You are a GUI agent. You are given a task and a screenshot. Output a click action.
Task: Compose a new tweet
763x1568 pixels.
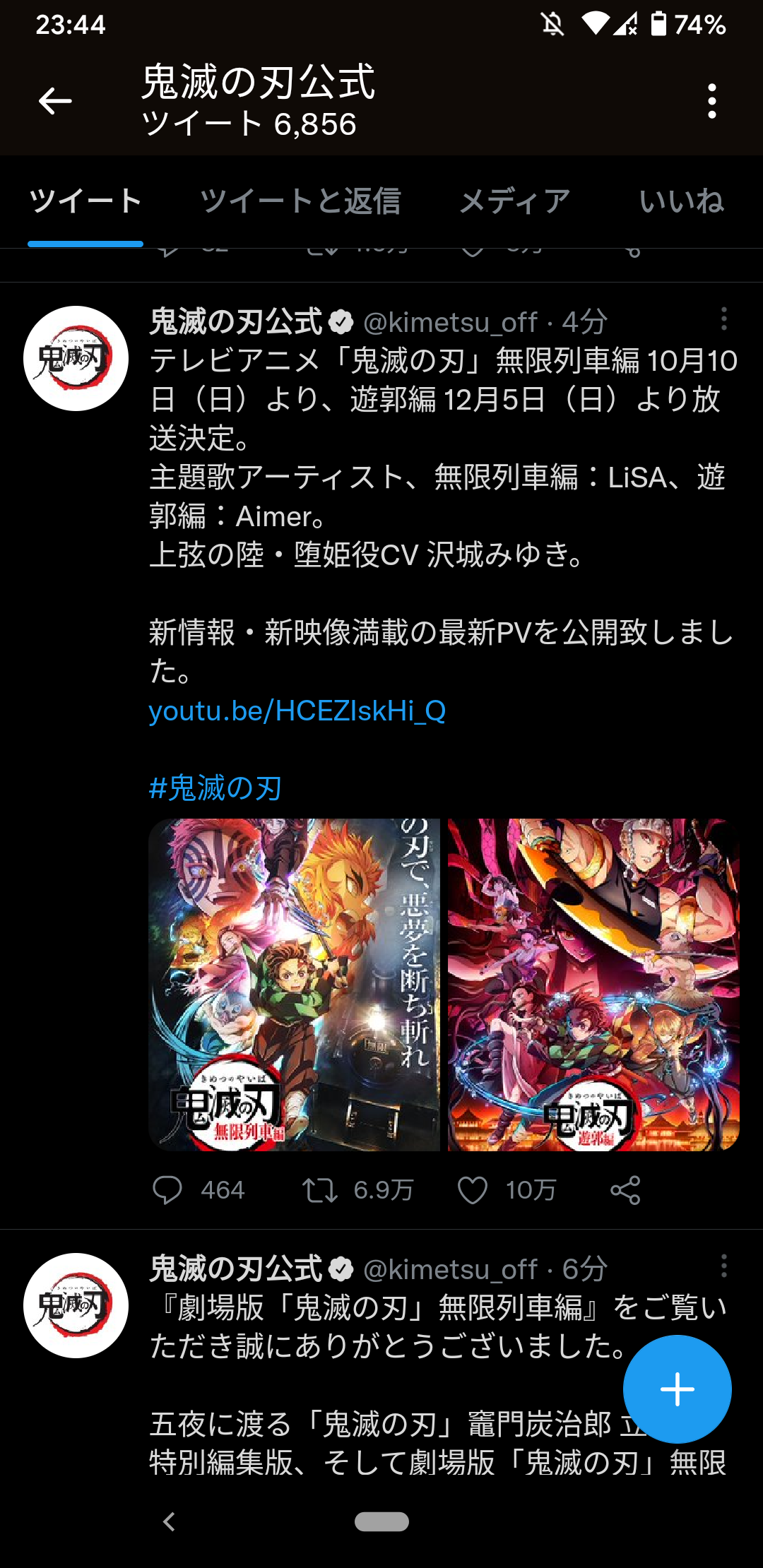[x=677, y=1389]
